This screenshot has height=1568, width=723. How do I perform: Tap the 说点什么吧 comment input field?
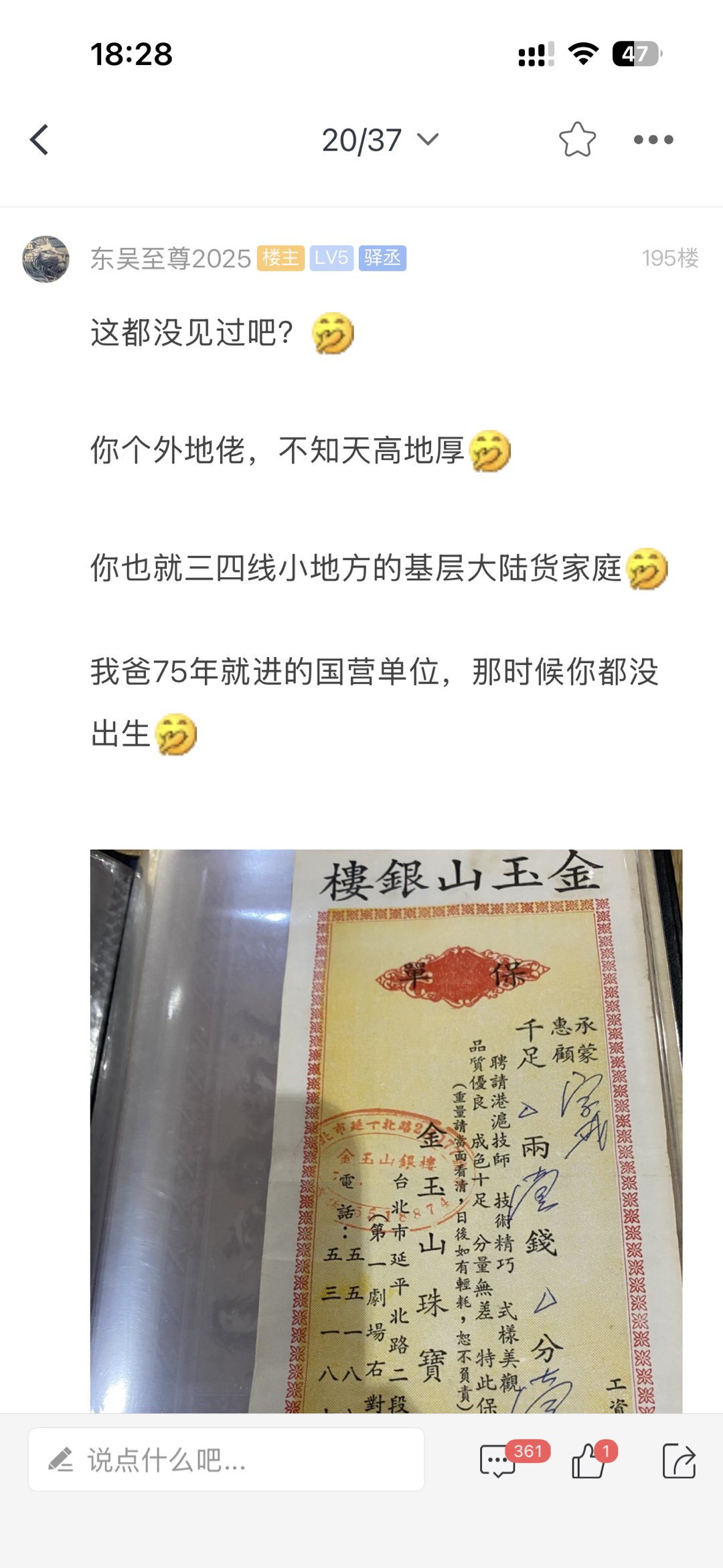[226, 1460]
